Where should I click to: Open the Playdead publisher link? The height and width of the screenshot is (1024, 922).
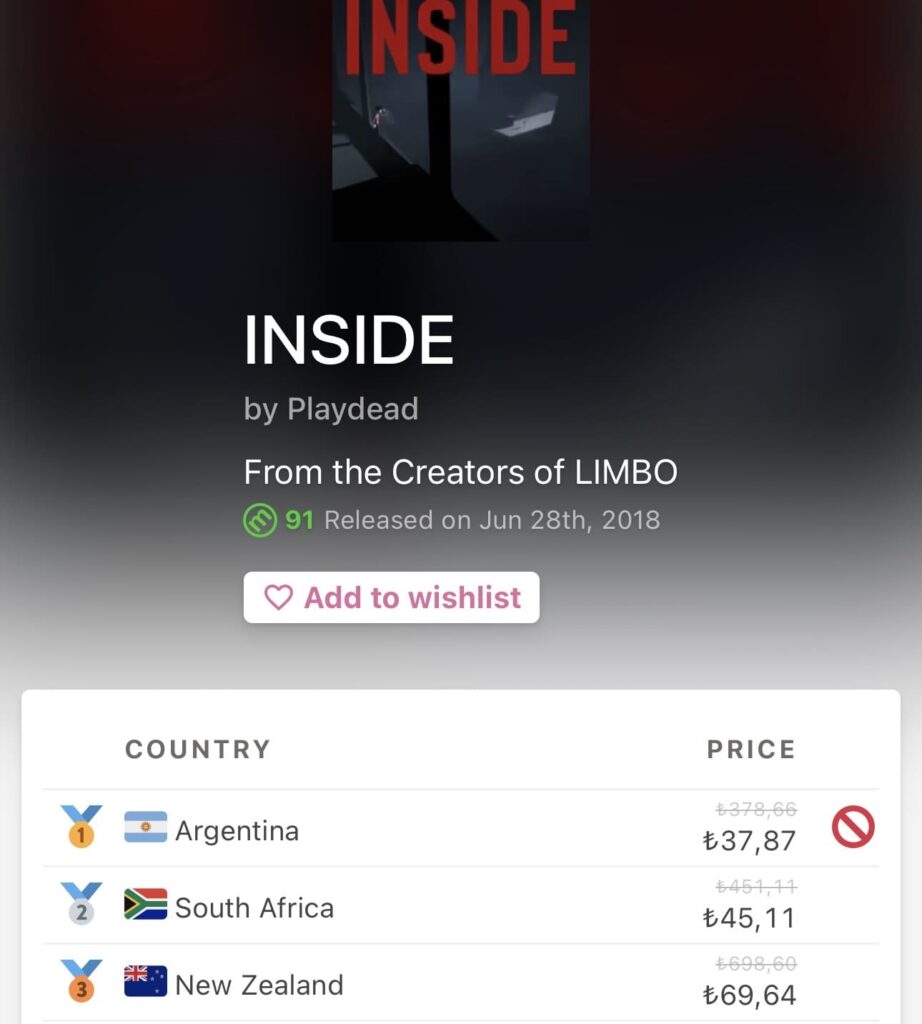pos(352,409)
